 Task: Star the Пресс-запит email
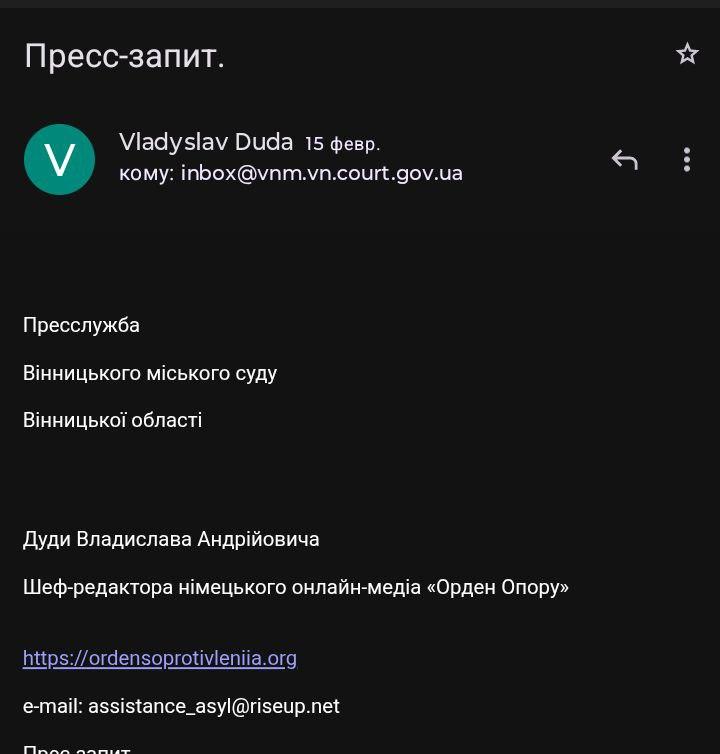[687, 54]
